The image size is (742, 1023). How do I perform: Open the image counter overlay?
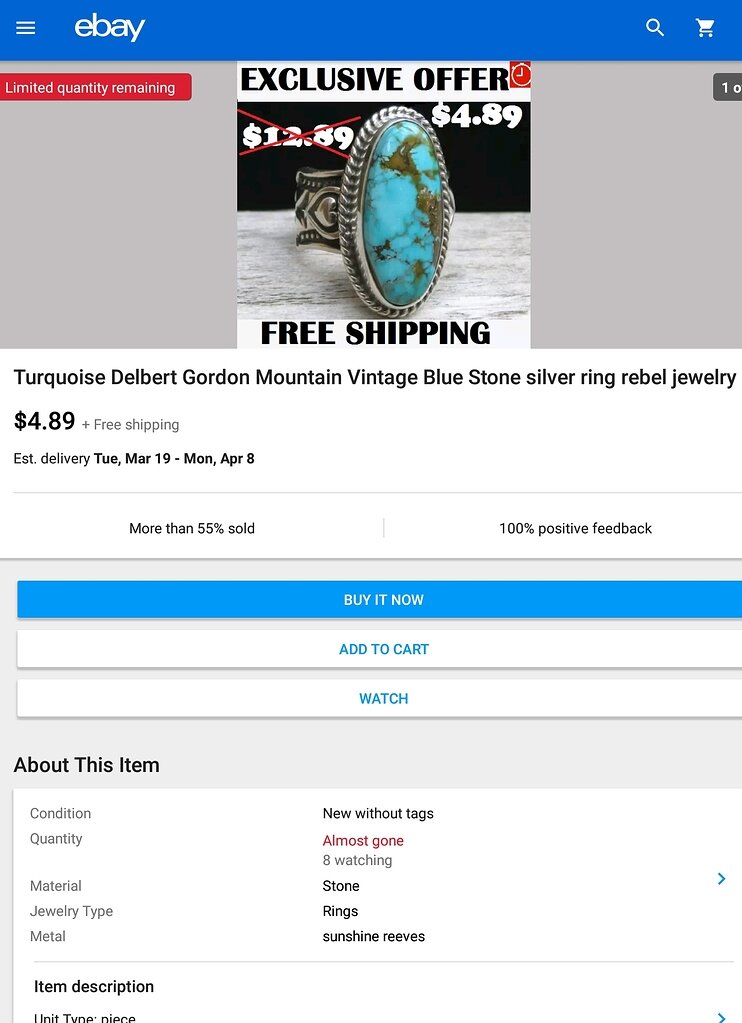(730, 88)
